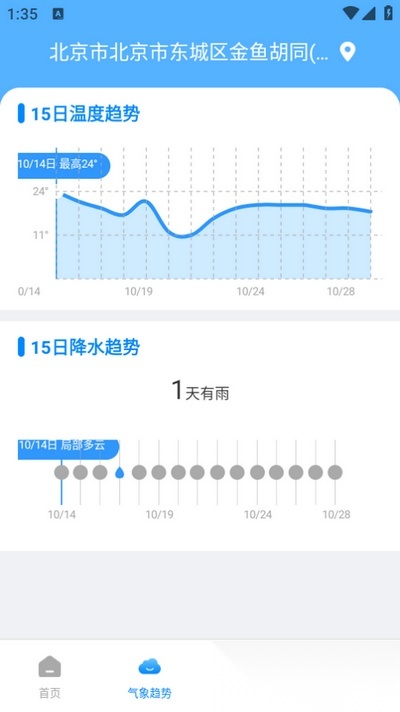Select the rain drop day marker
The height and width of the screenshot is (712, 400).
[x=119, y=472]
